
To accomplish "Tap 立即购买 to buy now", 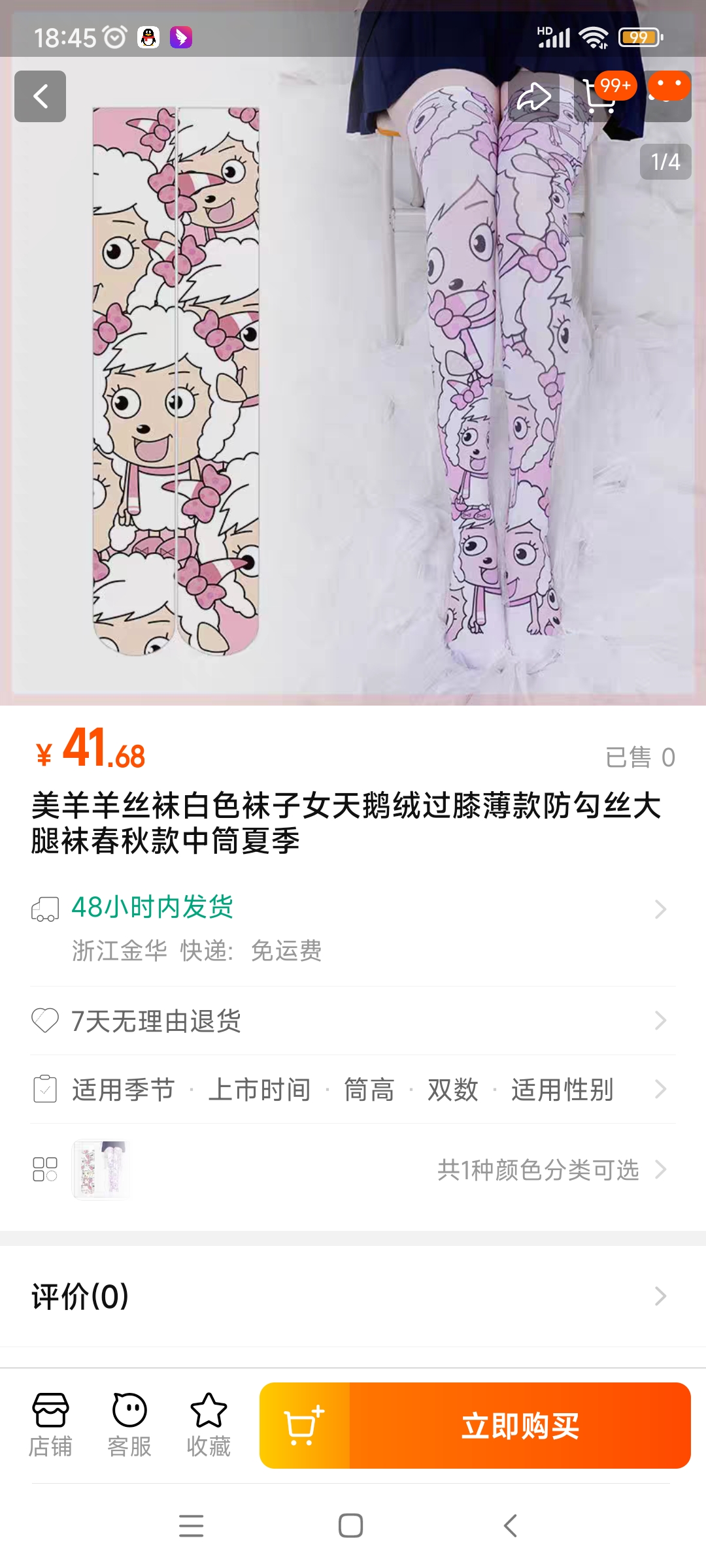I will click(x=520, y=1426).
